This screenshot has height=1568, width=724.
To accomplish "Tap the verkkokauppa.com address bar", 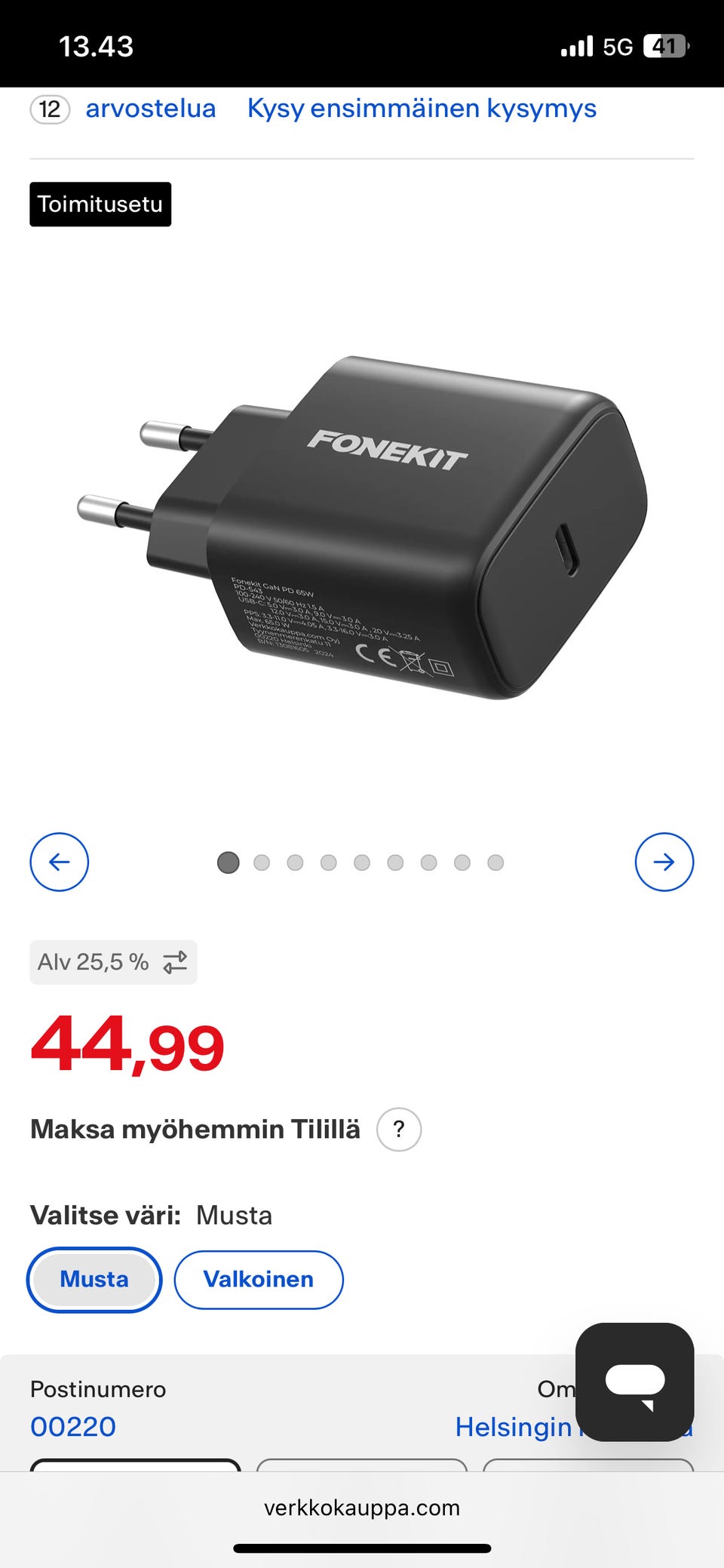I will [362, 1508].
